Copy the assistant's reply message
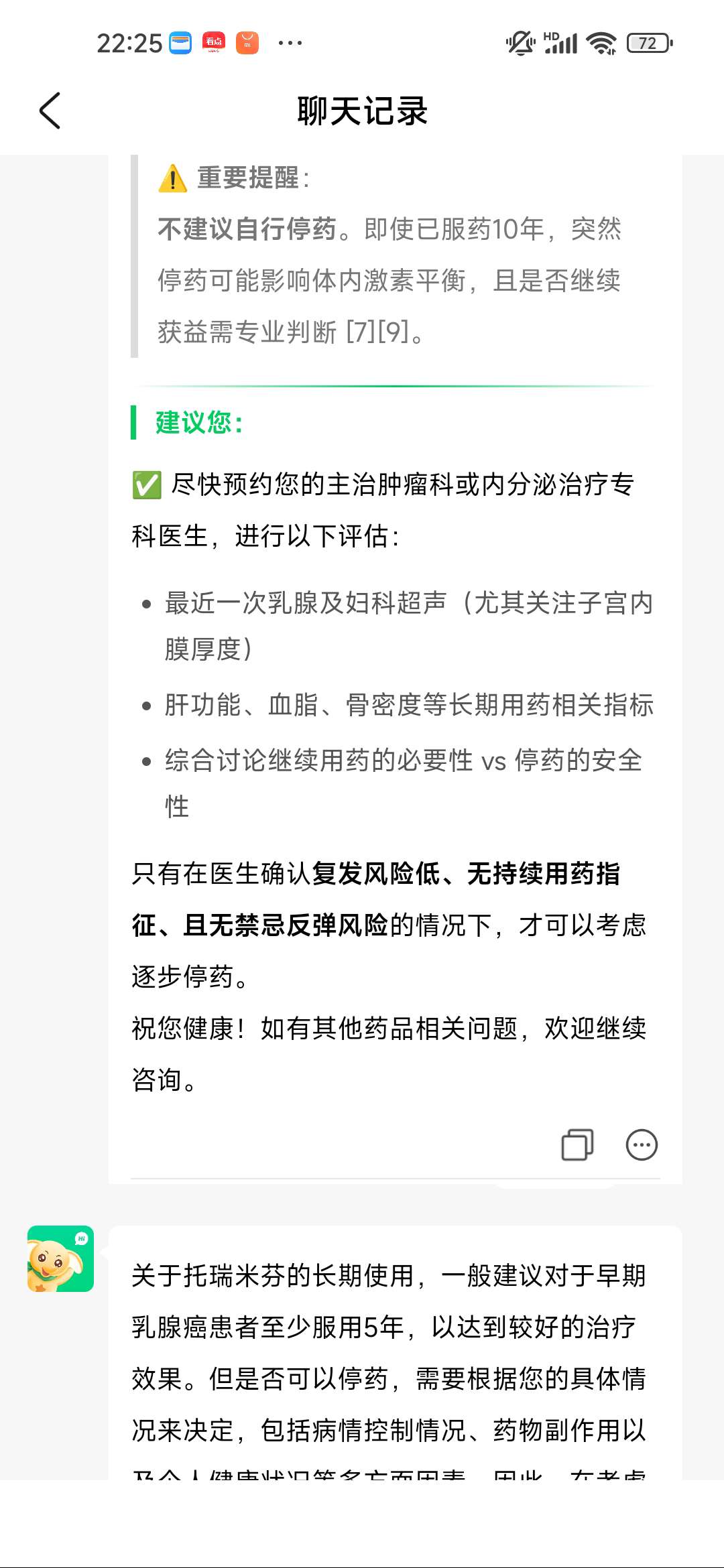This screenshot has width=724, height=1568. click(578, 1146)
